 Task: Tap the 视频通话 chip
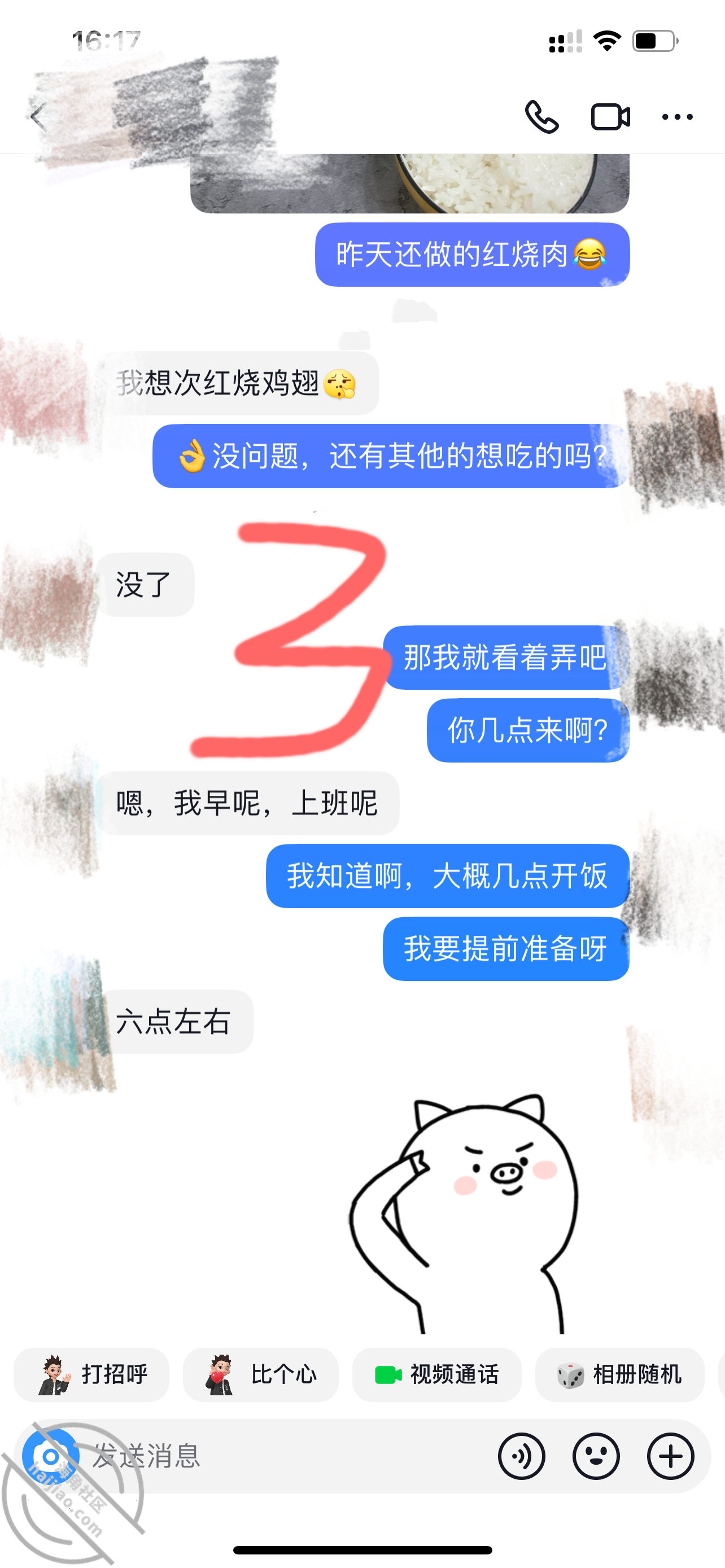(436, 1374)
